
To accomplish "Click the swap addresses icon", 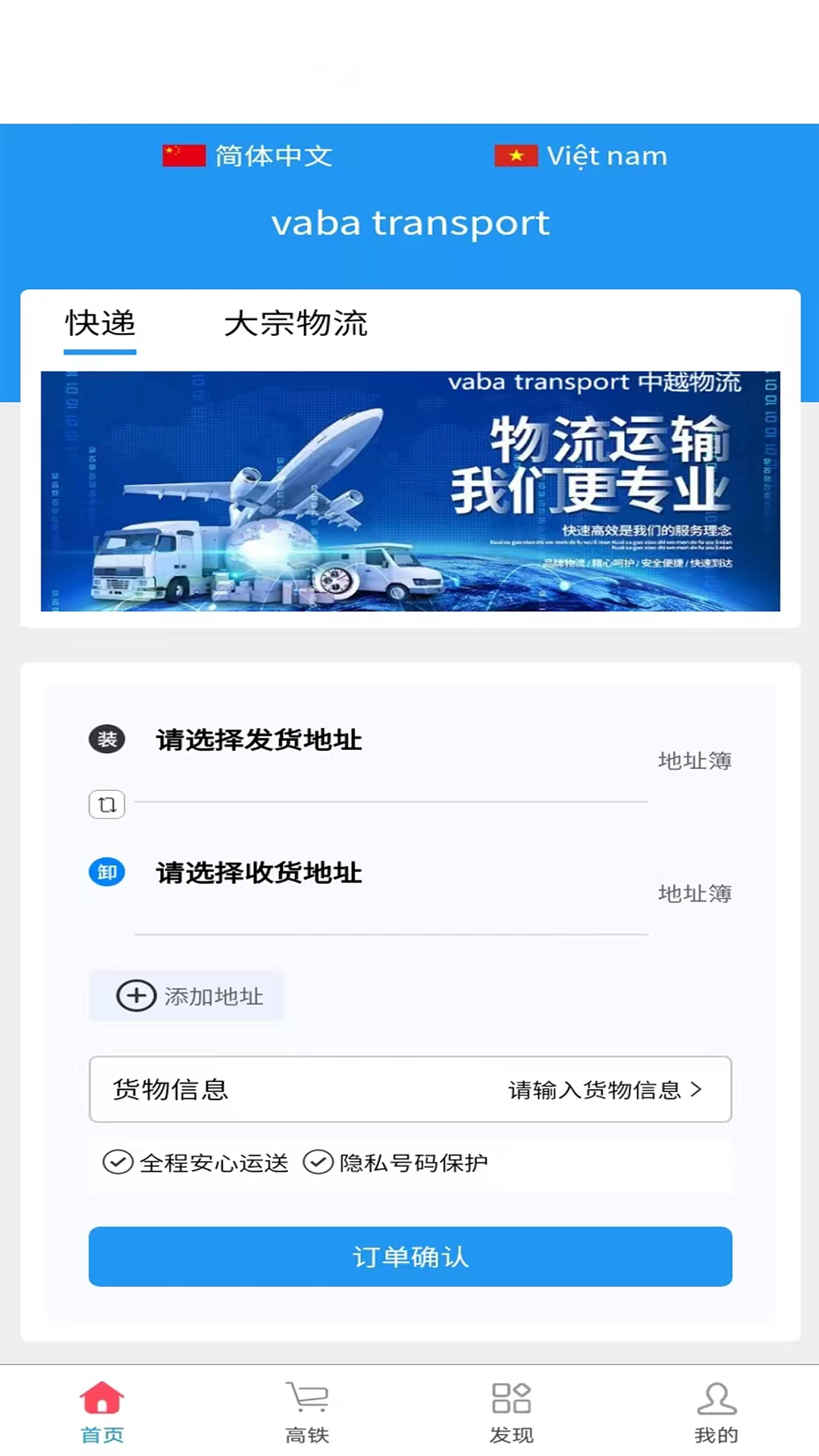I will pos(106,804).
